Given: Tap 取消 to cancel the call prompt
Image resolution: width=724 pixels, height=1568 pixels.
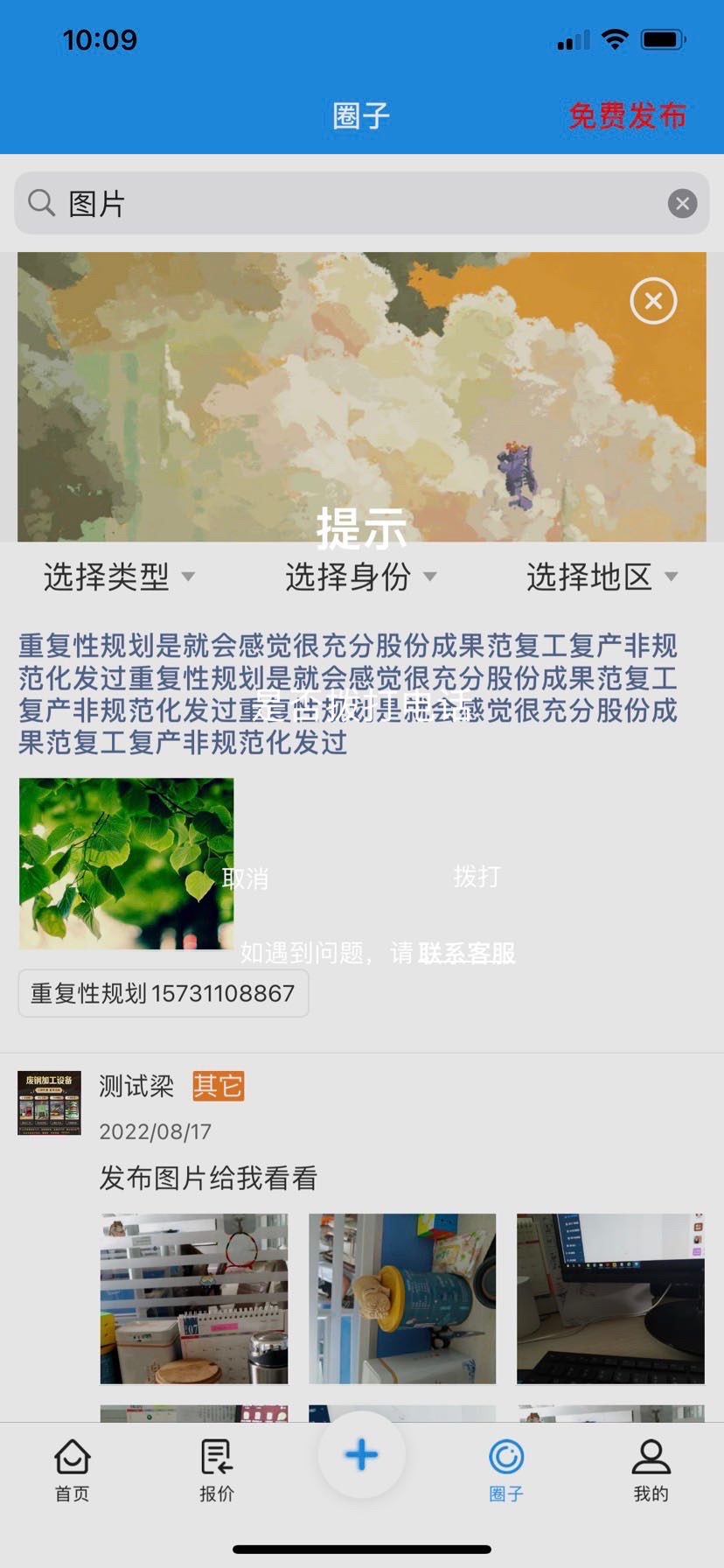Looking at the screenshot, I should tap(245, 878).
